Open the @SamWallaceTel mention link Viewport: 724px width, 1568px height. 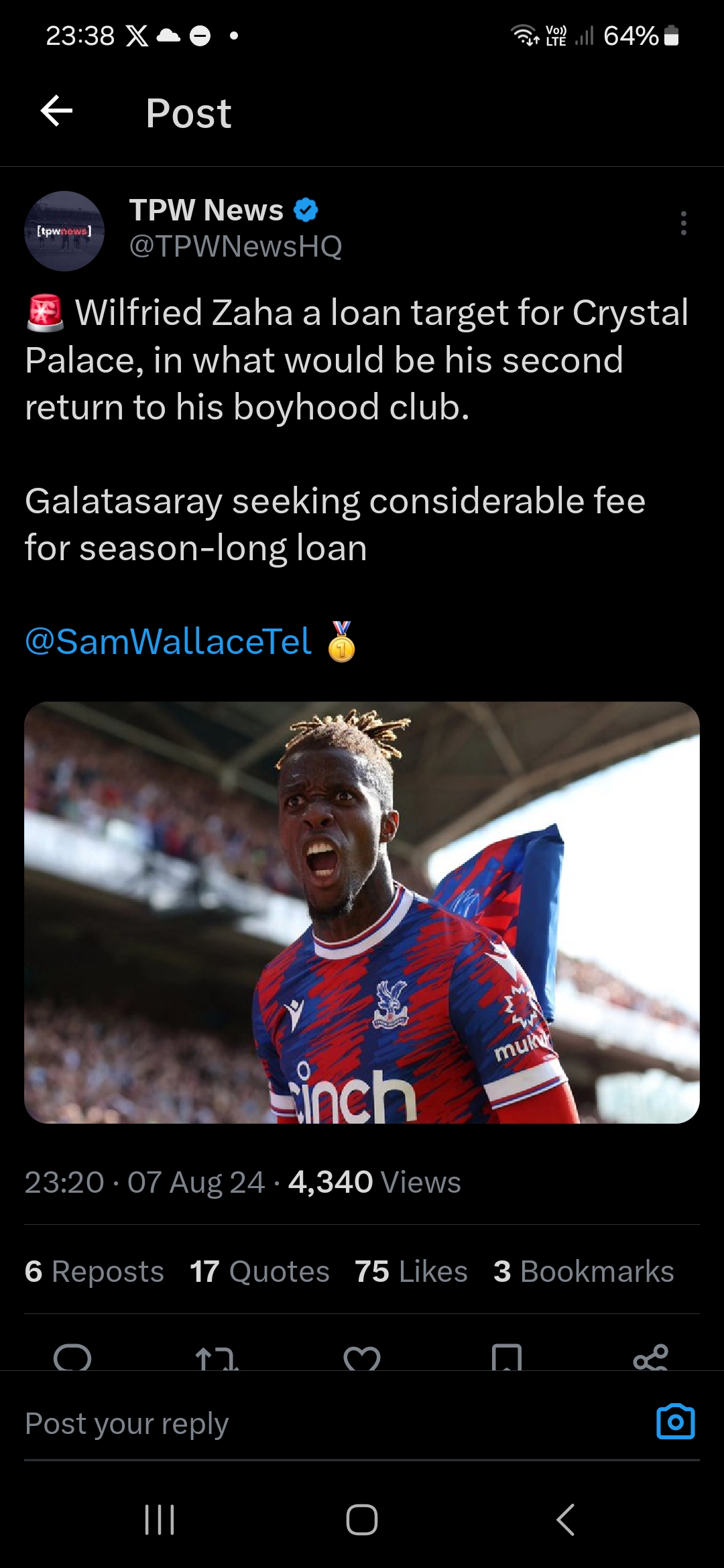[168, 641]
